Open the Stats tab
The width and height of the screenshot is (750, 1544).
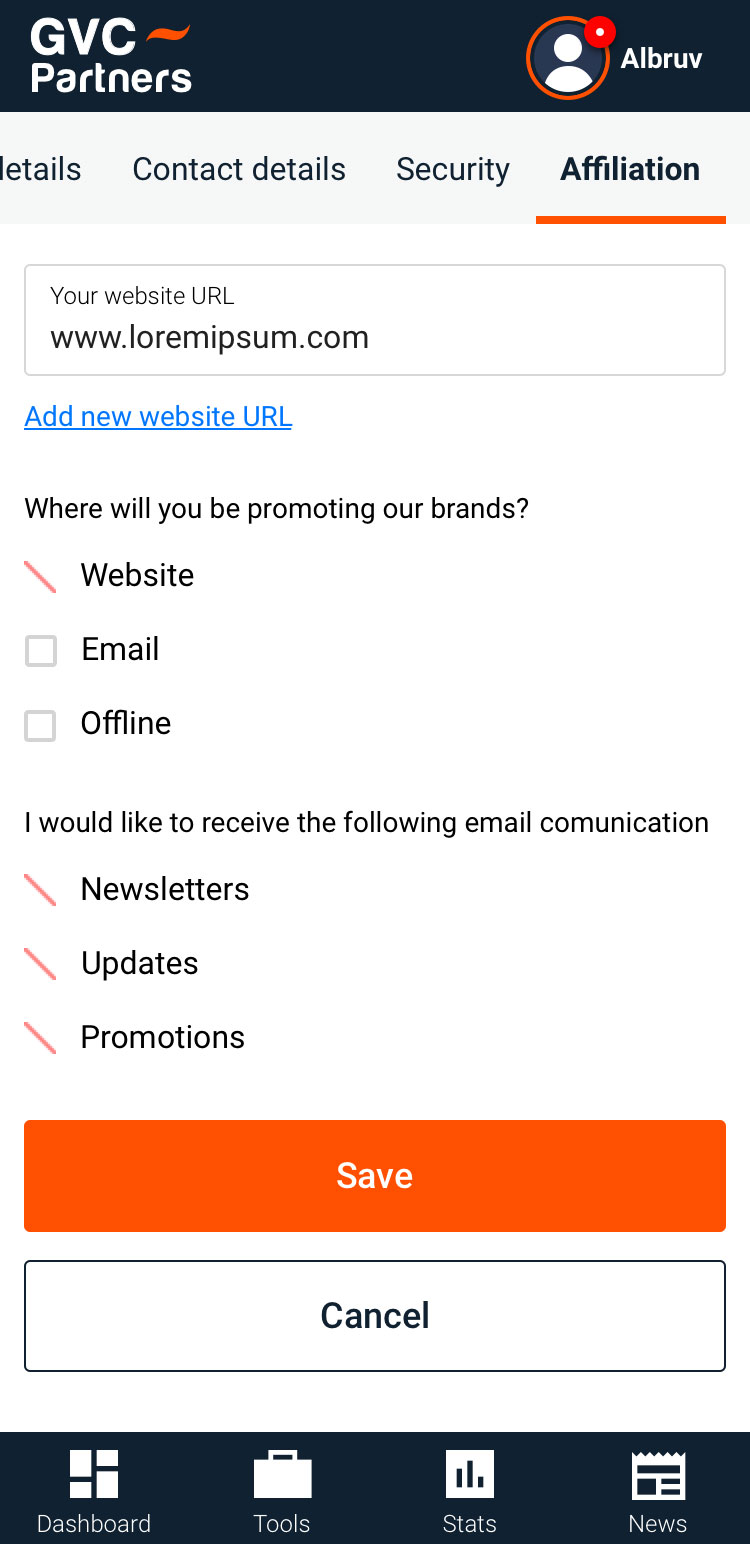tap(469, 1490)
